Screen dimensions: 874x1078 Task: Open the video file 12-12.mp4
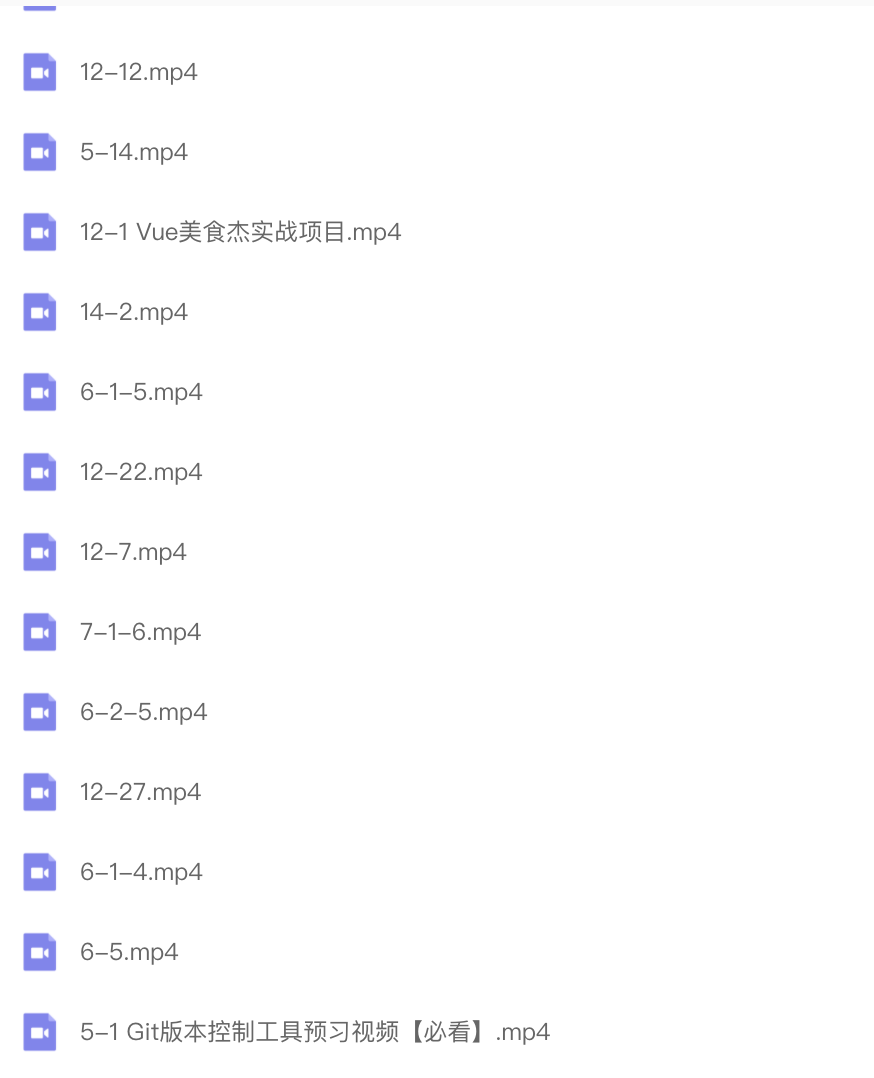(x=138, y=72)
